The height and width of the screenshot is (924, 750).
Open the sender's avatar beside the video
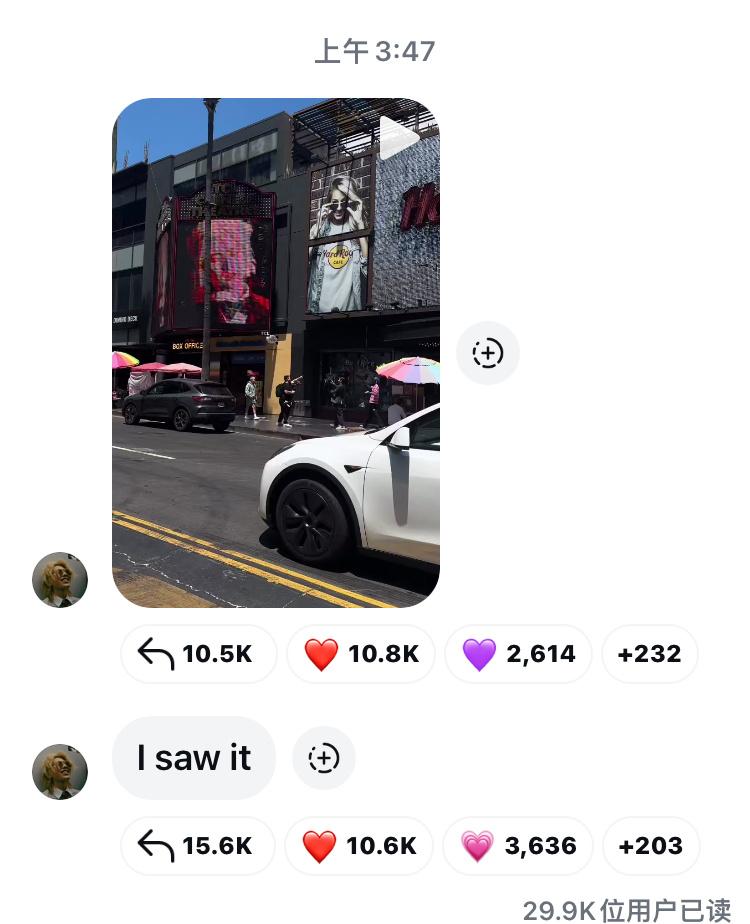click(x=60, y=580)
